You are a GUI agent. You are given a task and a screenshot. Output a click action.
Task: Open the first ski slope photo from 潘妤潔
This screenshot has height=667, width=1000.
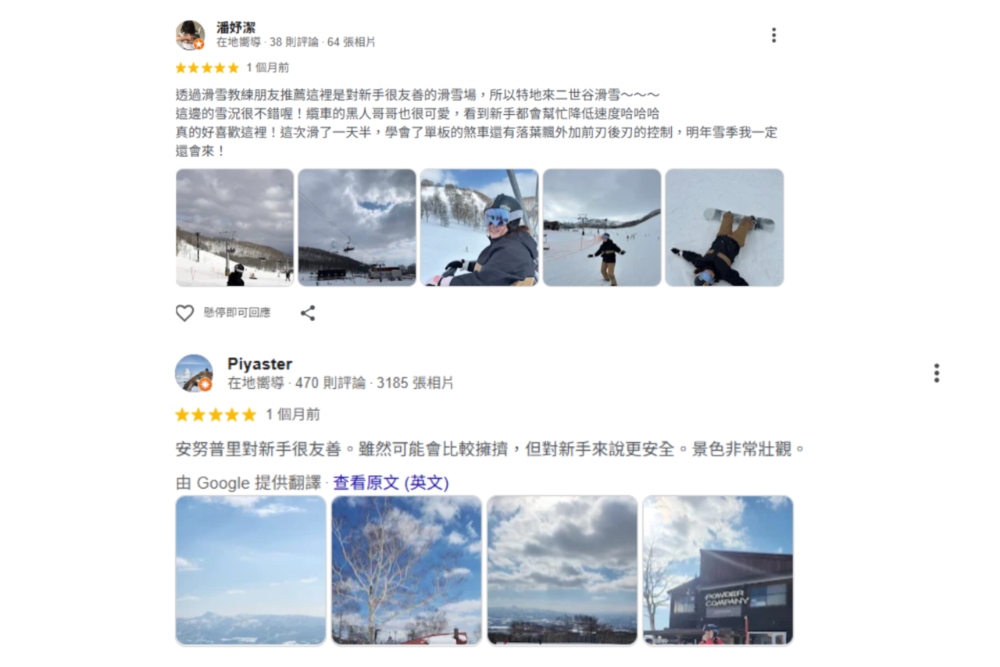click(x=235, y=228)
